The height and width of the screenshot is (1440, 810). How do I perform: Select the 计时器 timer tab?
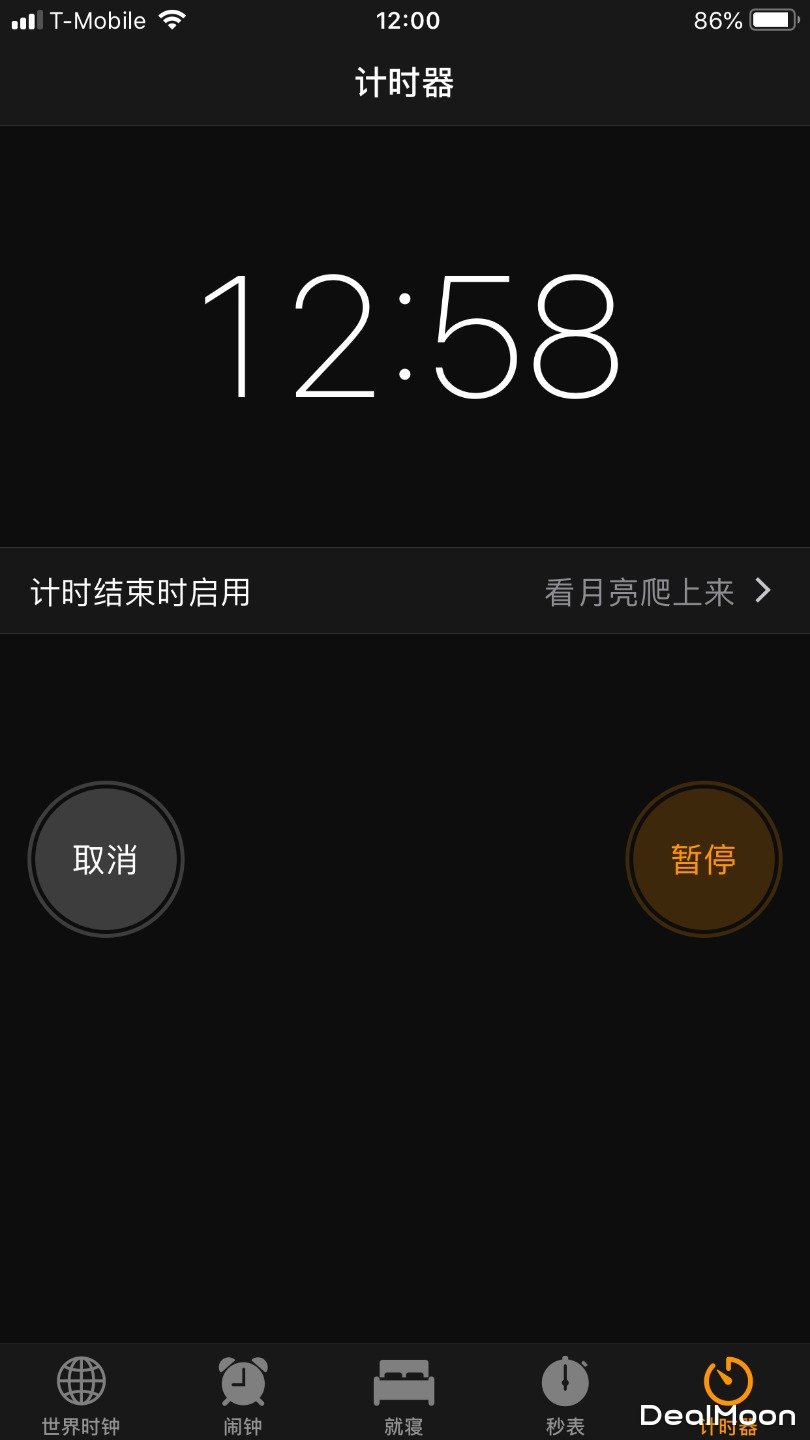pyautogui.click(x=727, y=1392)
